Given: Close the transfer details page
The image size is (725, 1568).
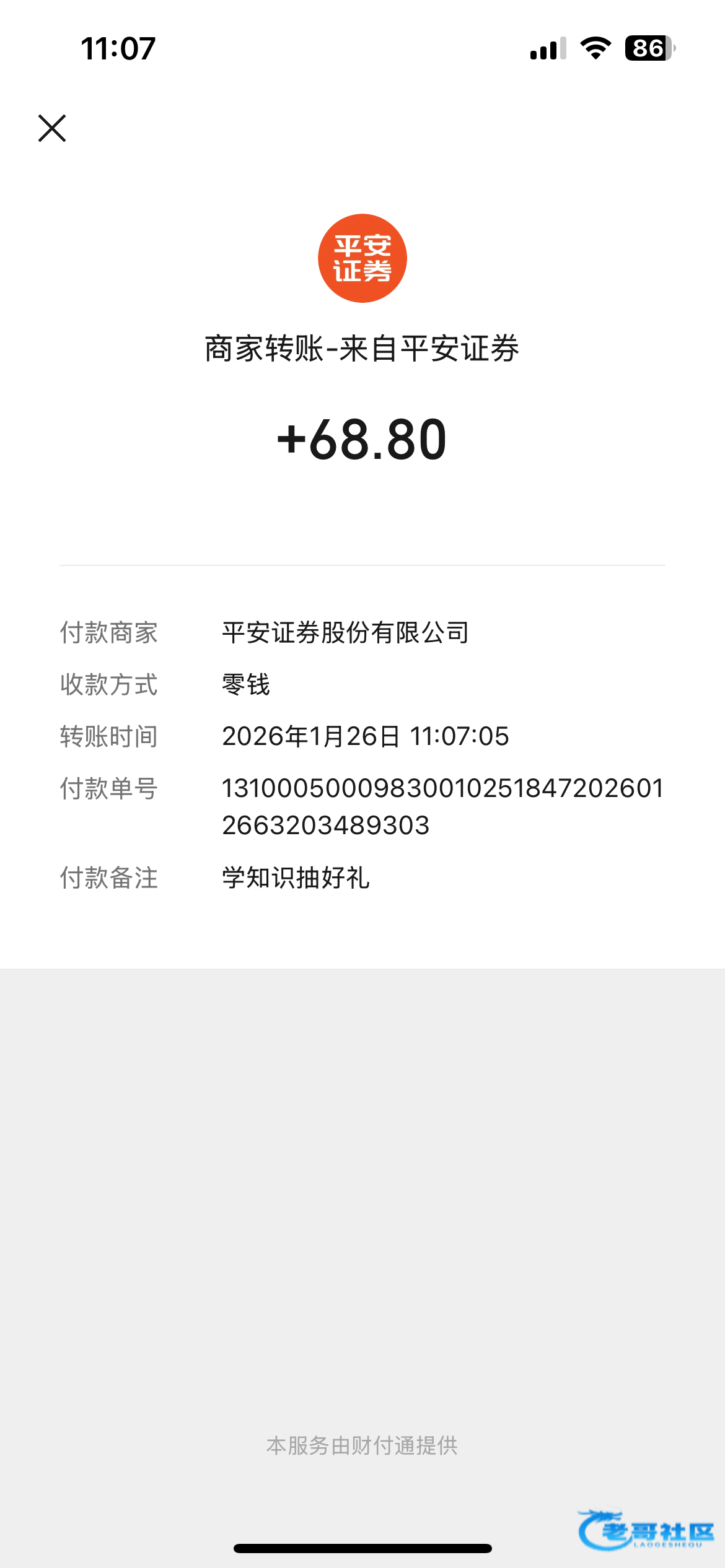Looking at the screenshot, I should coord(52,128).
